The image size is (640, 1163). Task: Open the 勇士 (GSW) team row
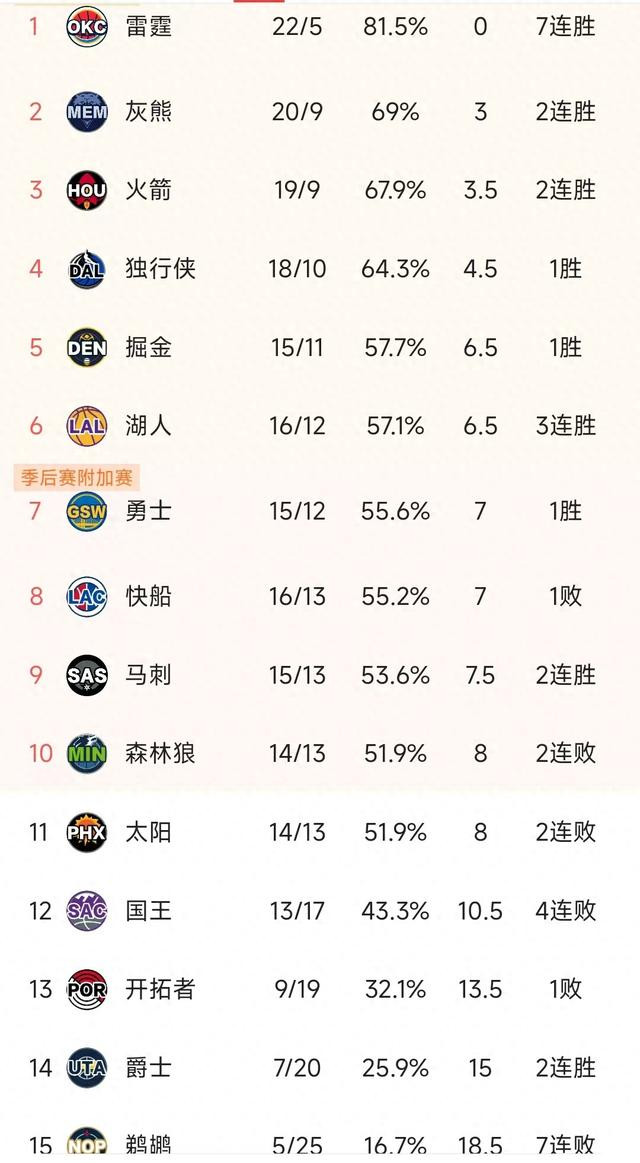320,511
